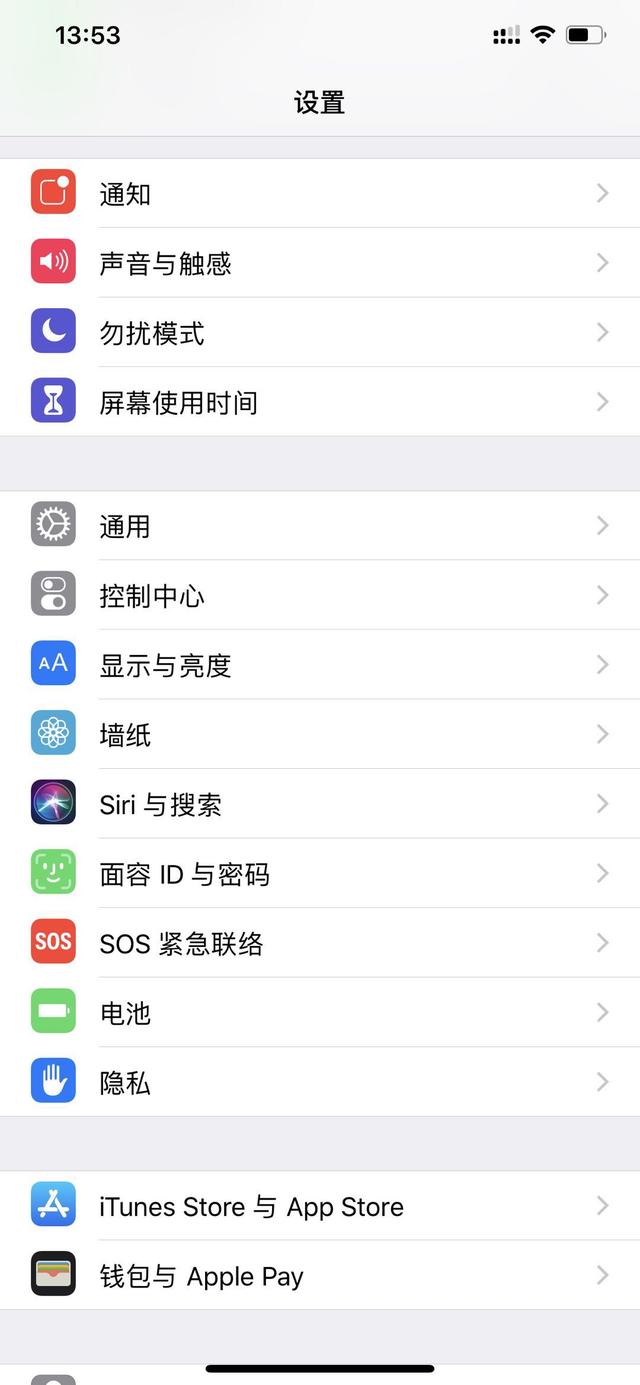Select the 墙纸 row

(320, 734)
